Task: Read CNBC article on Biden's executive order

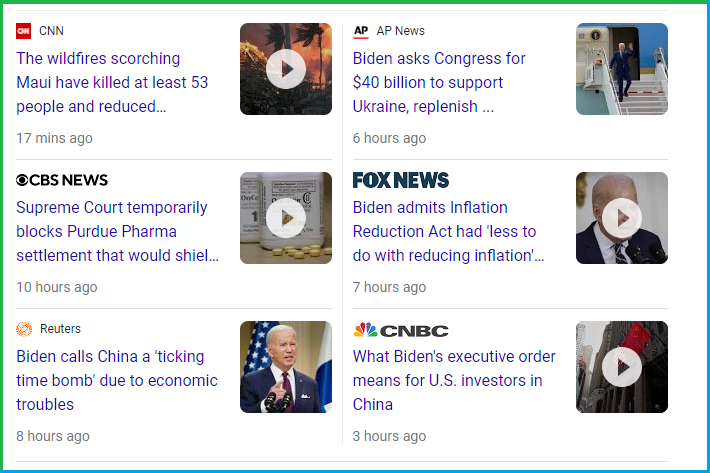Action: pyautogui.click(x=454, y=380)
